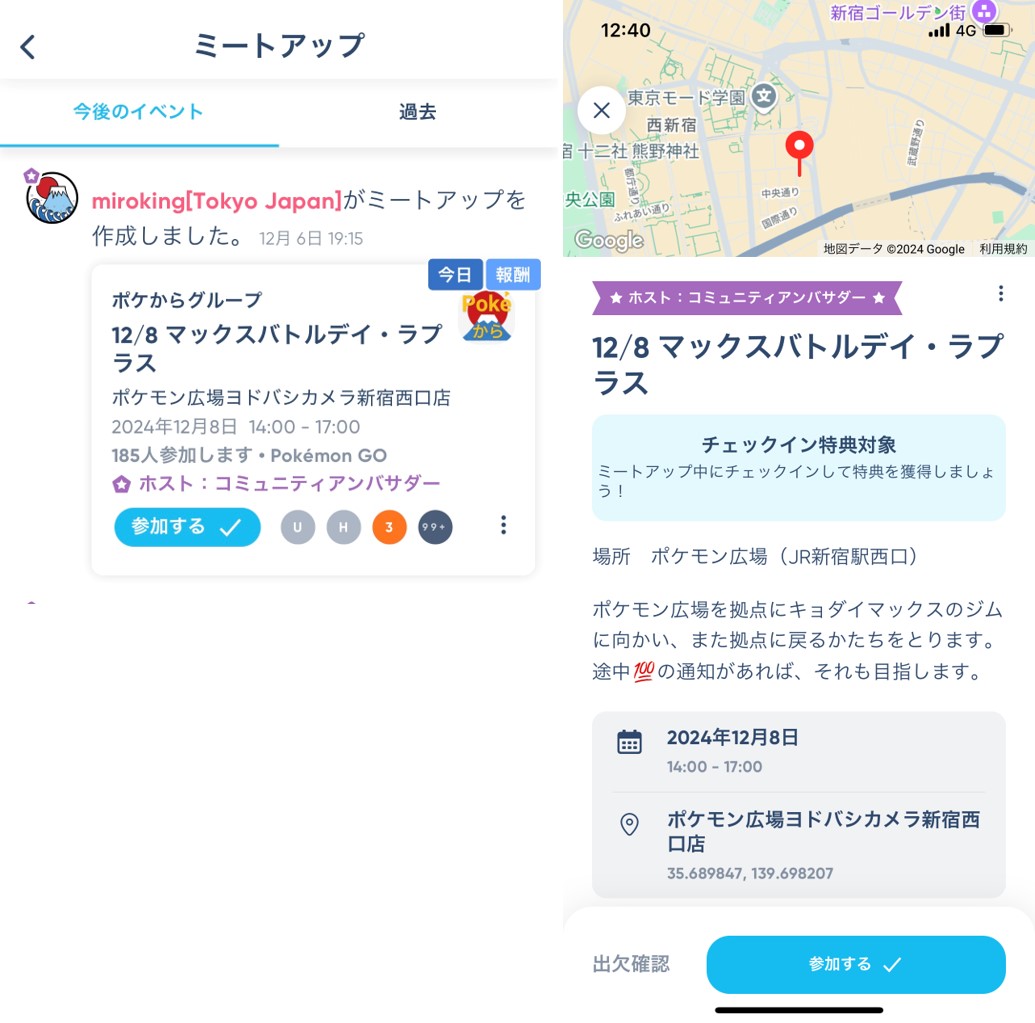The width and height of the screenshot is (1035, 1023).
Task: Open 利用規約 link on the map
Action: (x=1002, y=249)
